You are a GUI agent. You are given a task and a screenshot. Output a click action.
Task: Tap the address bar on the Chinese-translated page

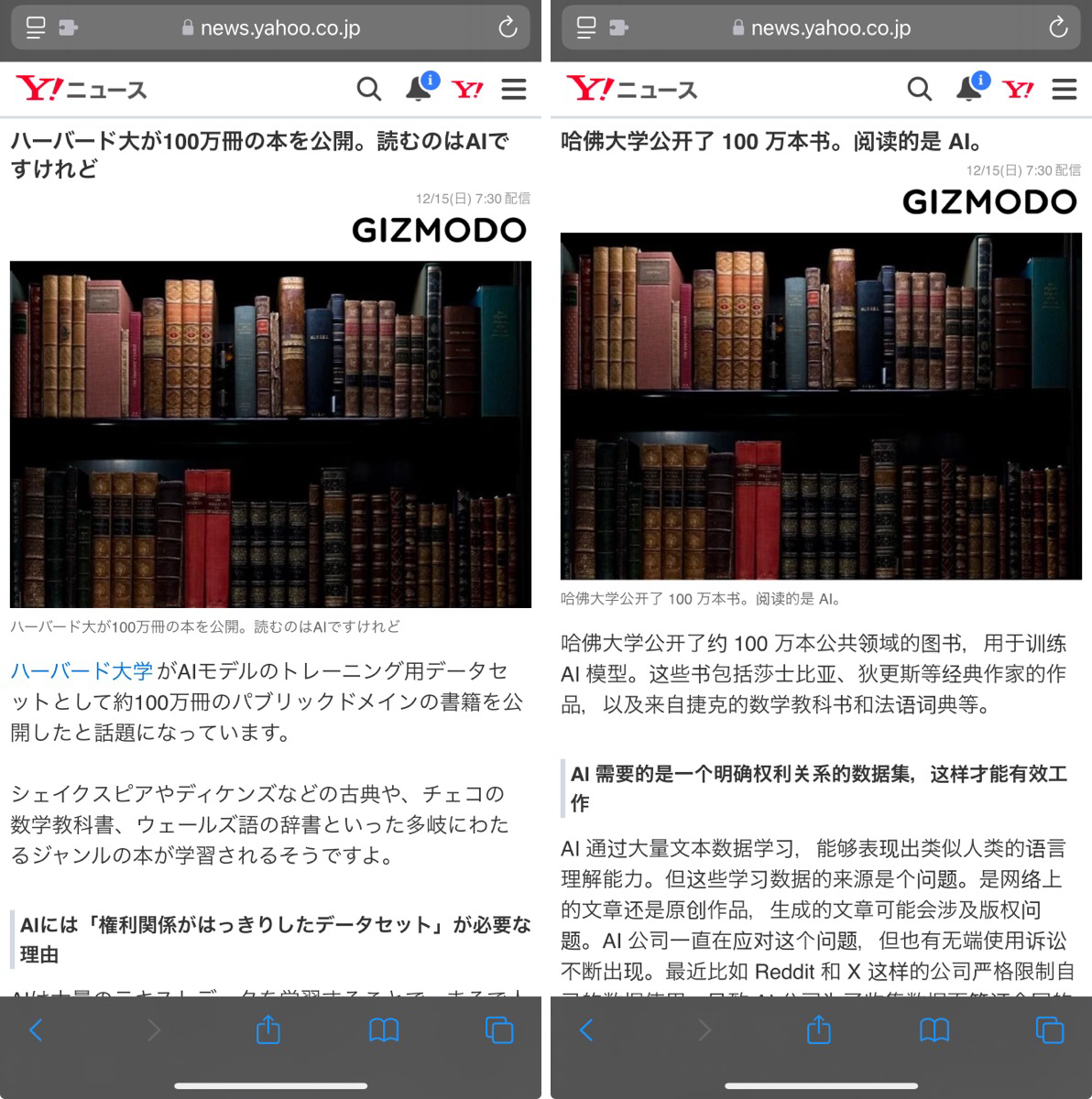tap(822, 27)
